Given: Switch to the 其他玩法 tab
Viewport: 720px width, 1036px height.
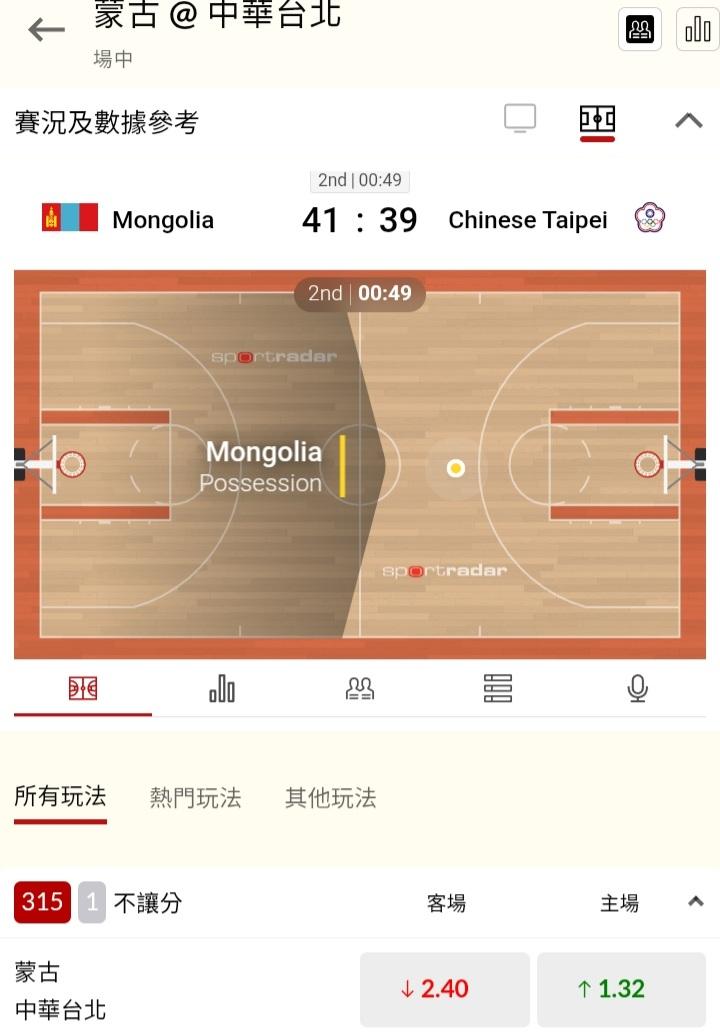Looking at the screenshot, I should (x=330, y=798).
